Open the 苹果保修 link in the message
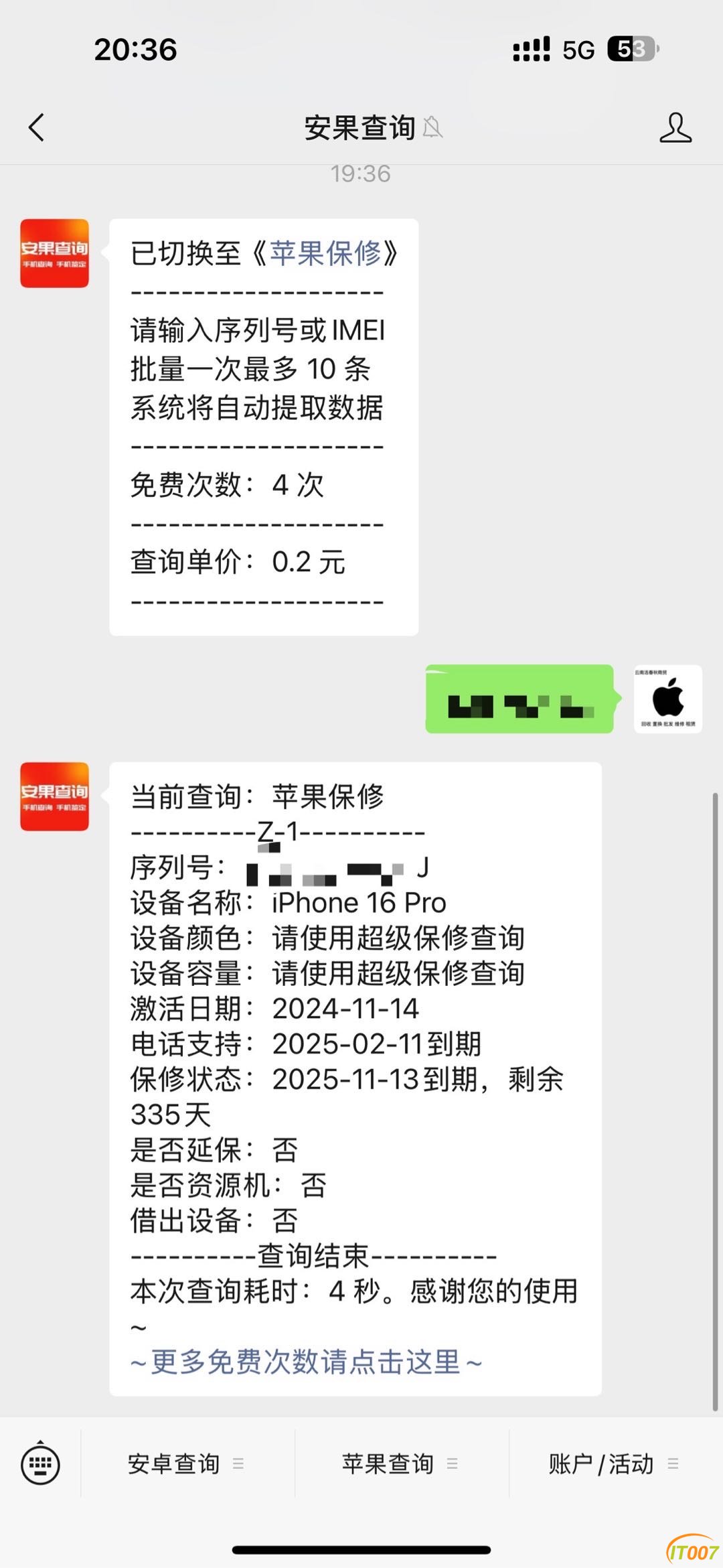Image resolution: width=723 pixels, height=1568 pixels. tap(325, 254)
